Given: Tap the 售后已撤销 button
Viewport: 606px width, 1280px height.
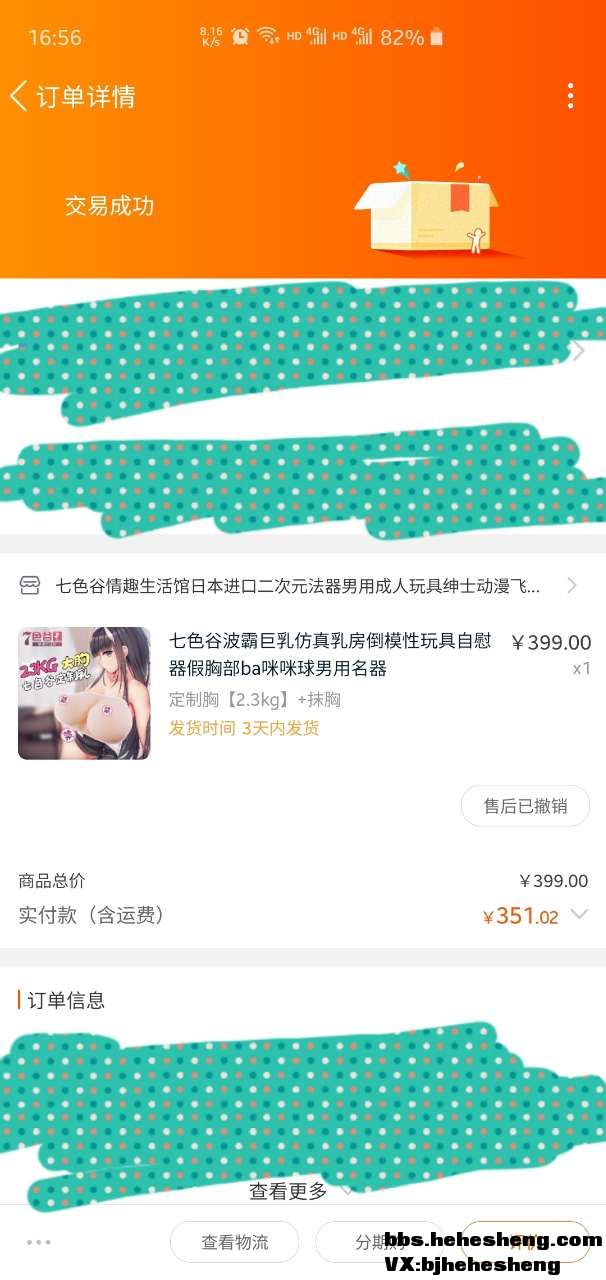Looking at the screenshot, I should (525, 806).
